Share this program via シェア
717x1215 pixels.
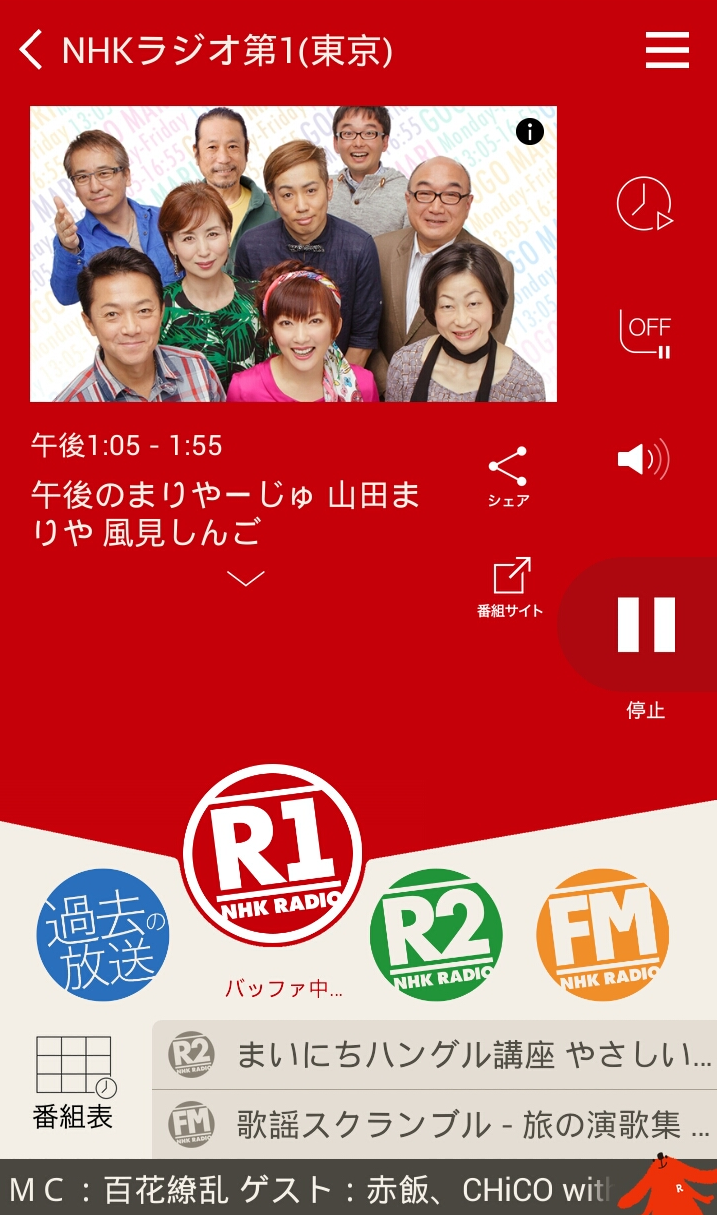click(508, 477)
